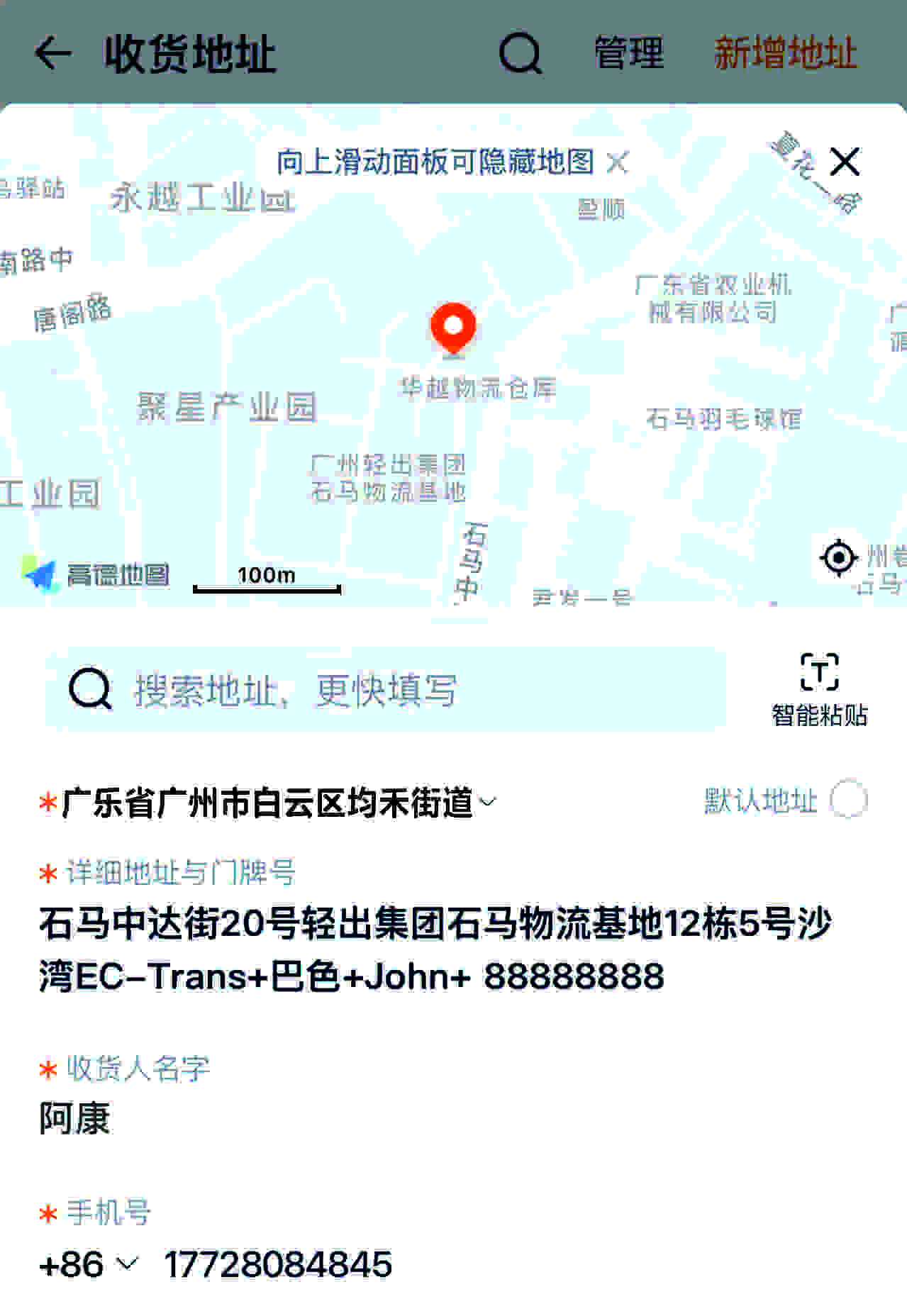Tap 新增地址 to add a new address

[785, 54]
